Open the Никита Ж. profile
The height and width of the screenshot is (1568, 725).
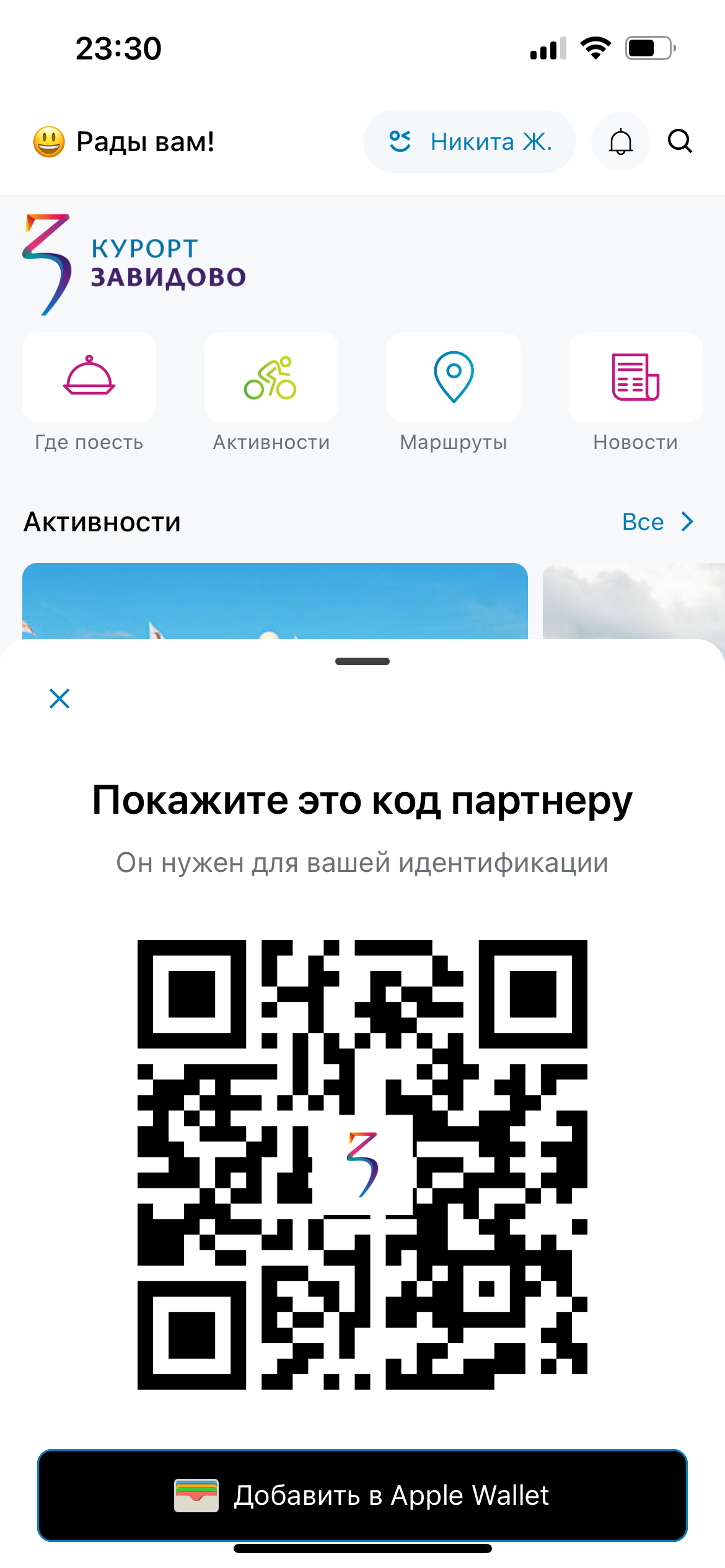[x=490, y=141]
